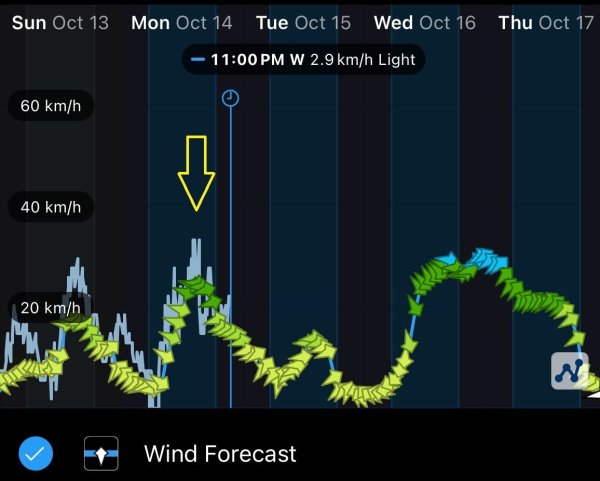Select Mon Oct 14 day header
The height and width of the screenshot is (481, 600).
pyautogui.click(x=182, y=22)
